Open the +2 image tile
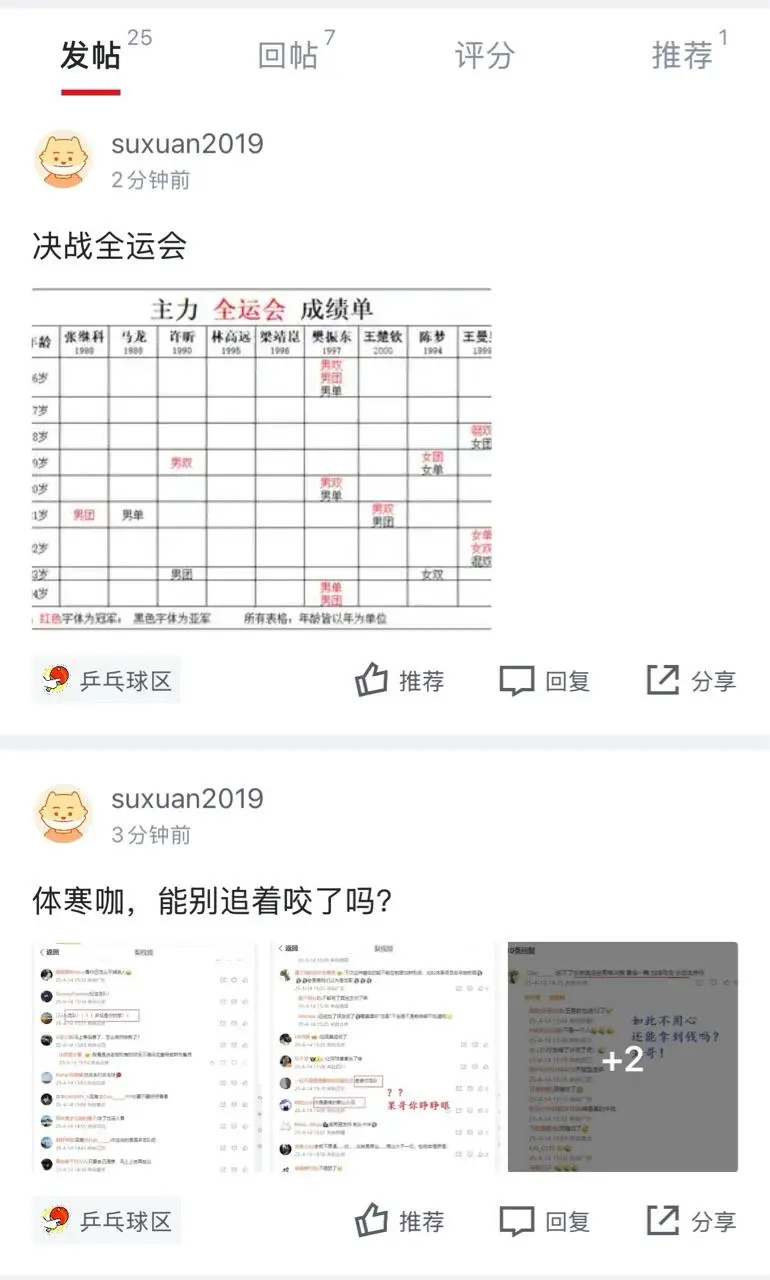The width and height of the screenshot is (770, 1280). pos(623,1056)
